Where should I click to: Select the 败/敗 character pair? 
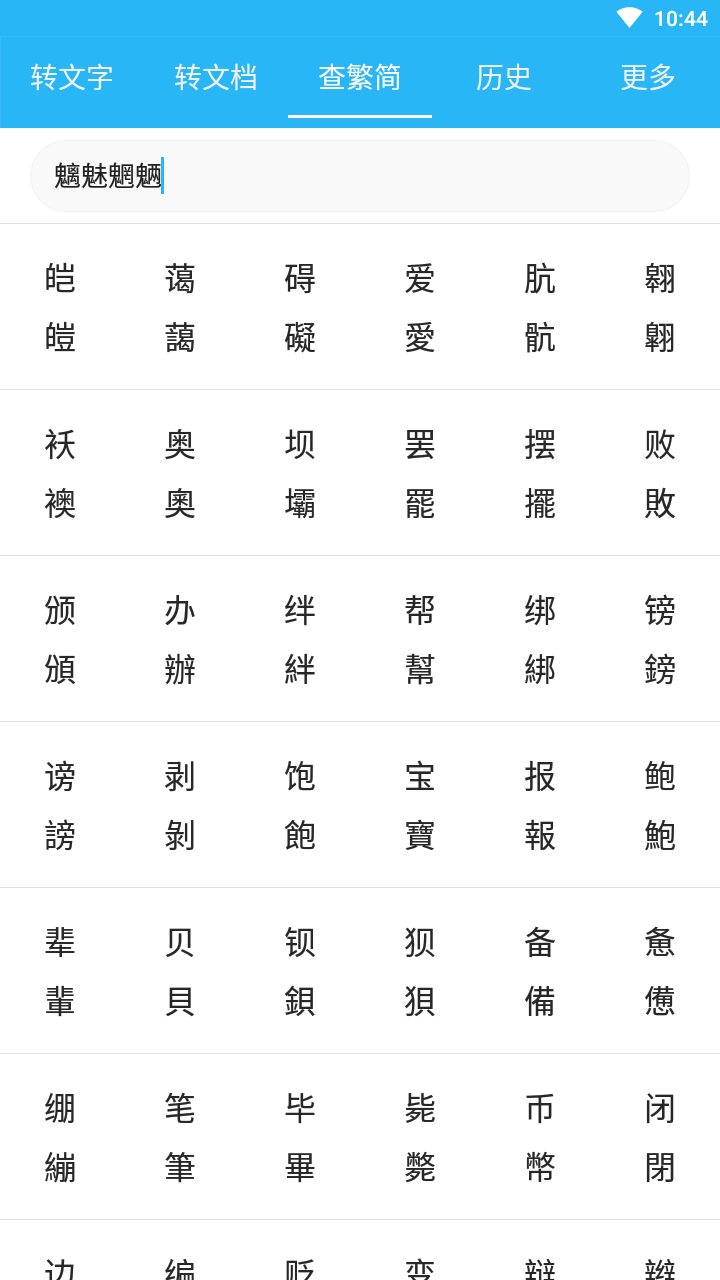(660, 472)
